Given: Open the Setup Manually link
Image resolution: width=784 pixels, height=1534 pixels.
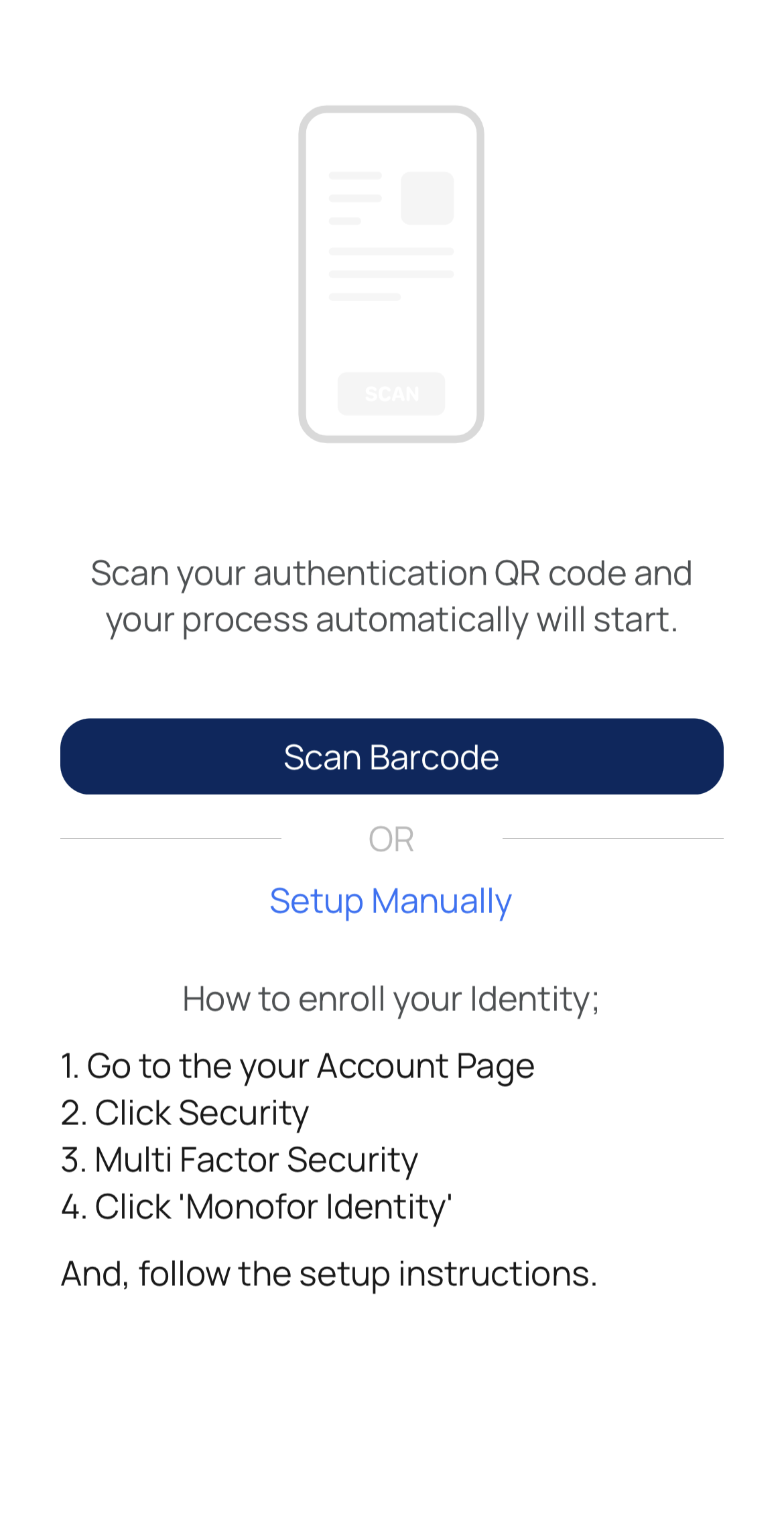Looking at the screenshot, I should point(391,900).
